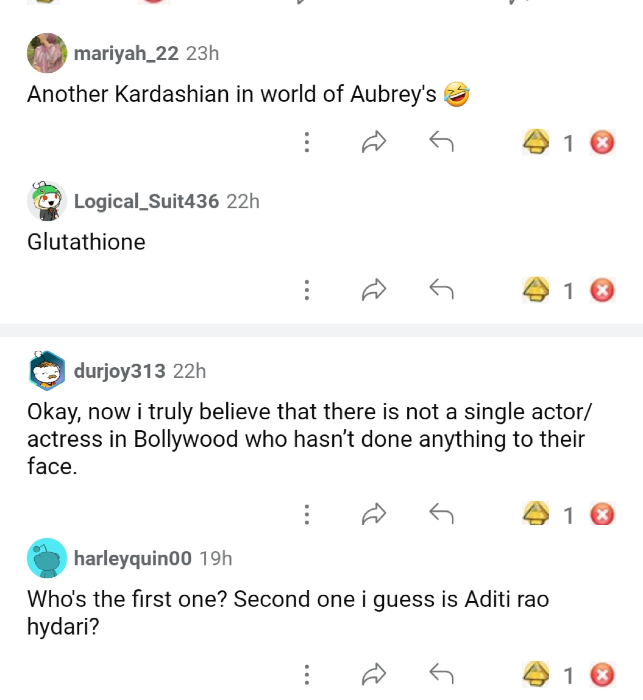Upvote durjoy313's comment
The image size is (643, 700).
pos(537,515)
